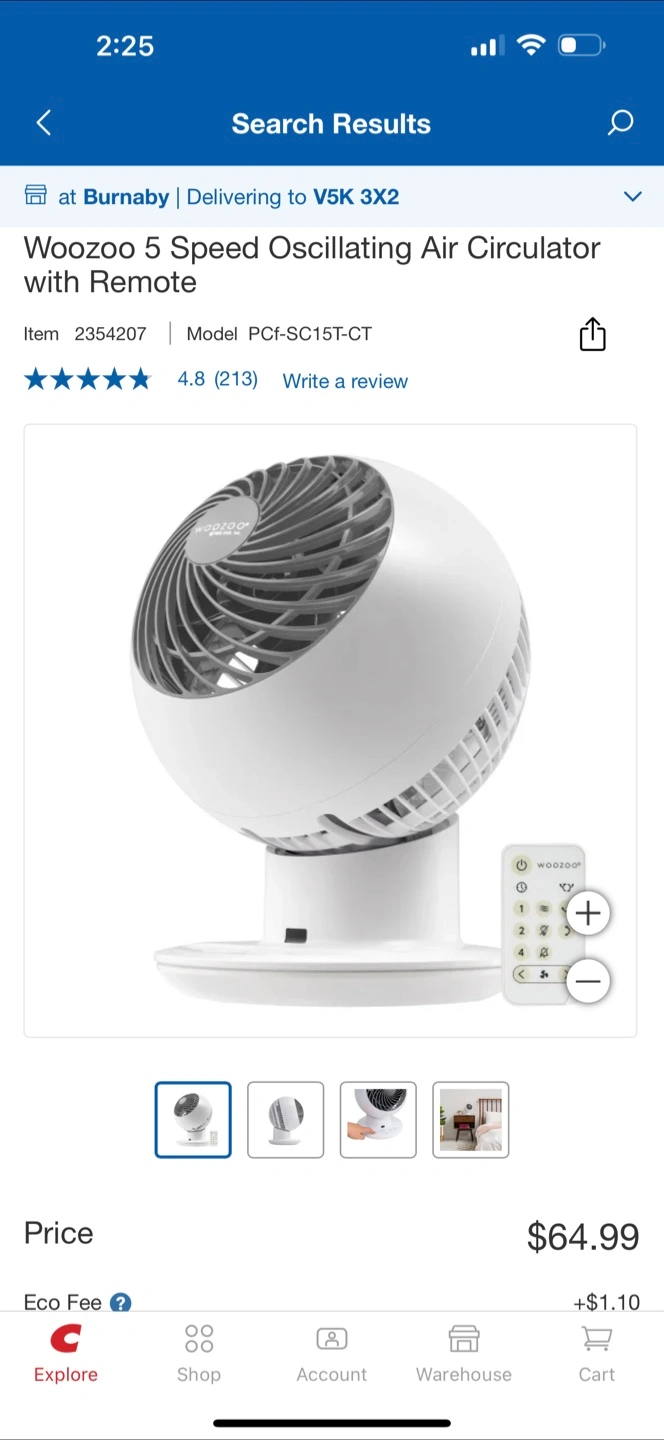Zoom in on product image with plus button
The height and width of the screenshot is (1440, 664).
click(x=588, y=913)
